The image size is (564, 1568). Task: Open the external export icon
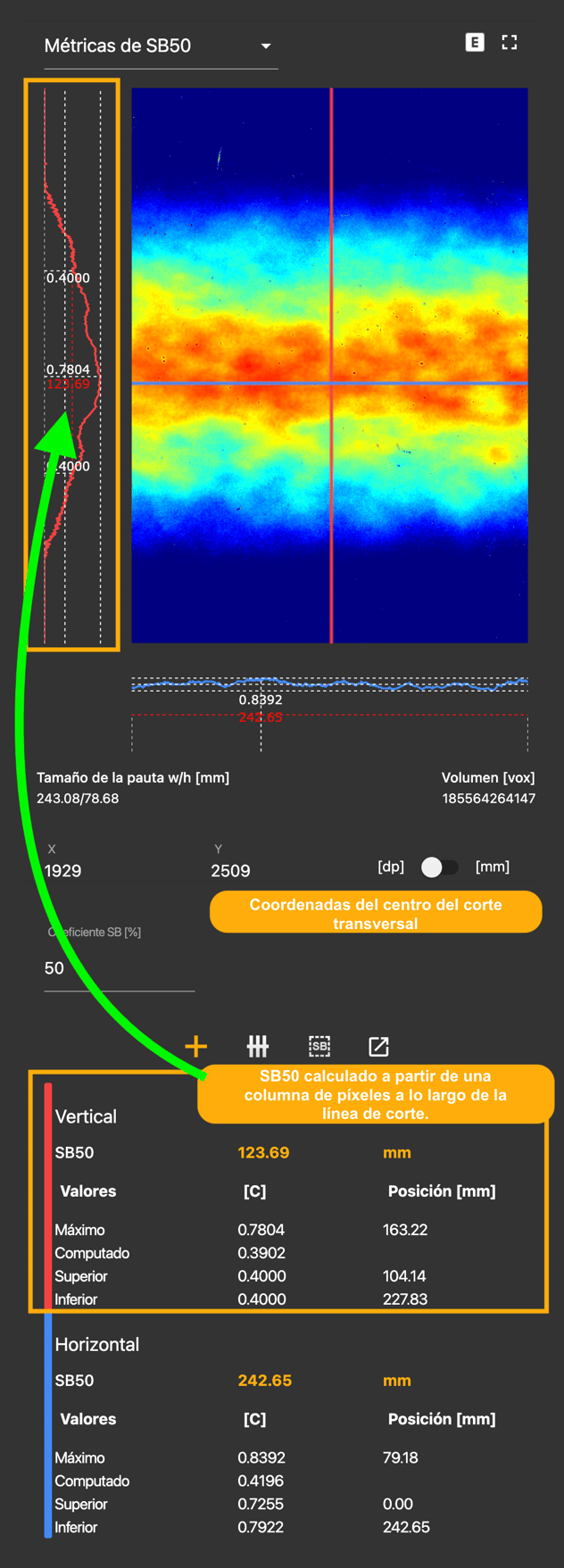pos(378,1046)
